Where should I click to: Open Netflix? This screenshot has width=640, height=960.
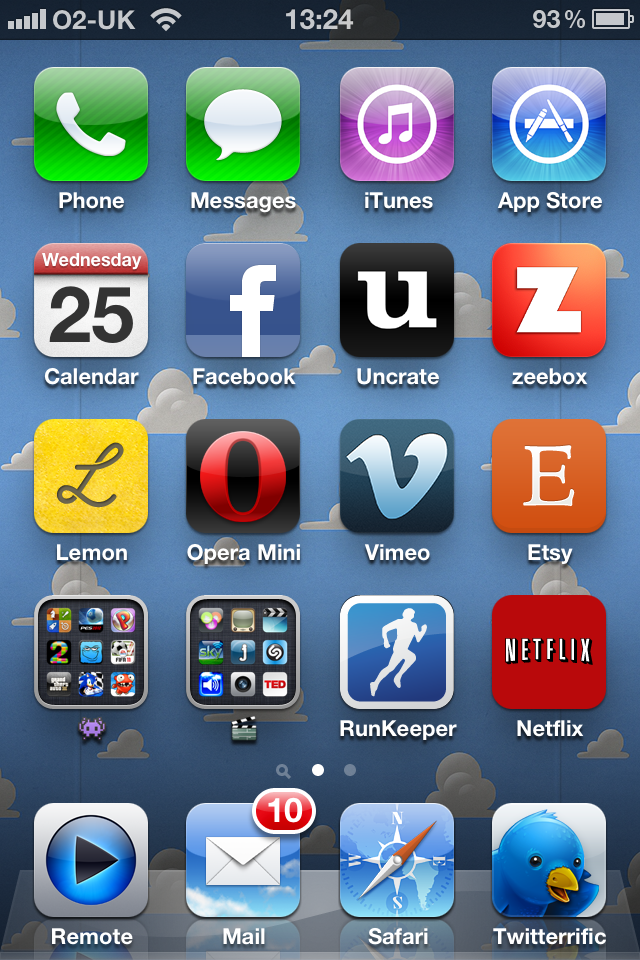[549, 652]
